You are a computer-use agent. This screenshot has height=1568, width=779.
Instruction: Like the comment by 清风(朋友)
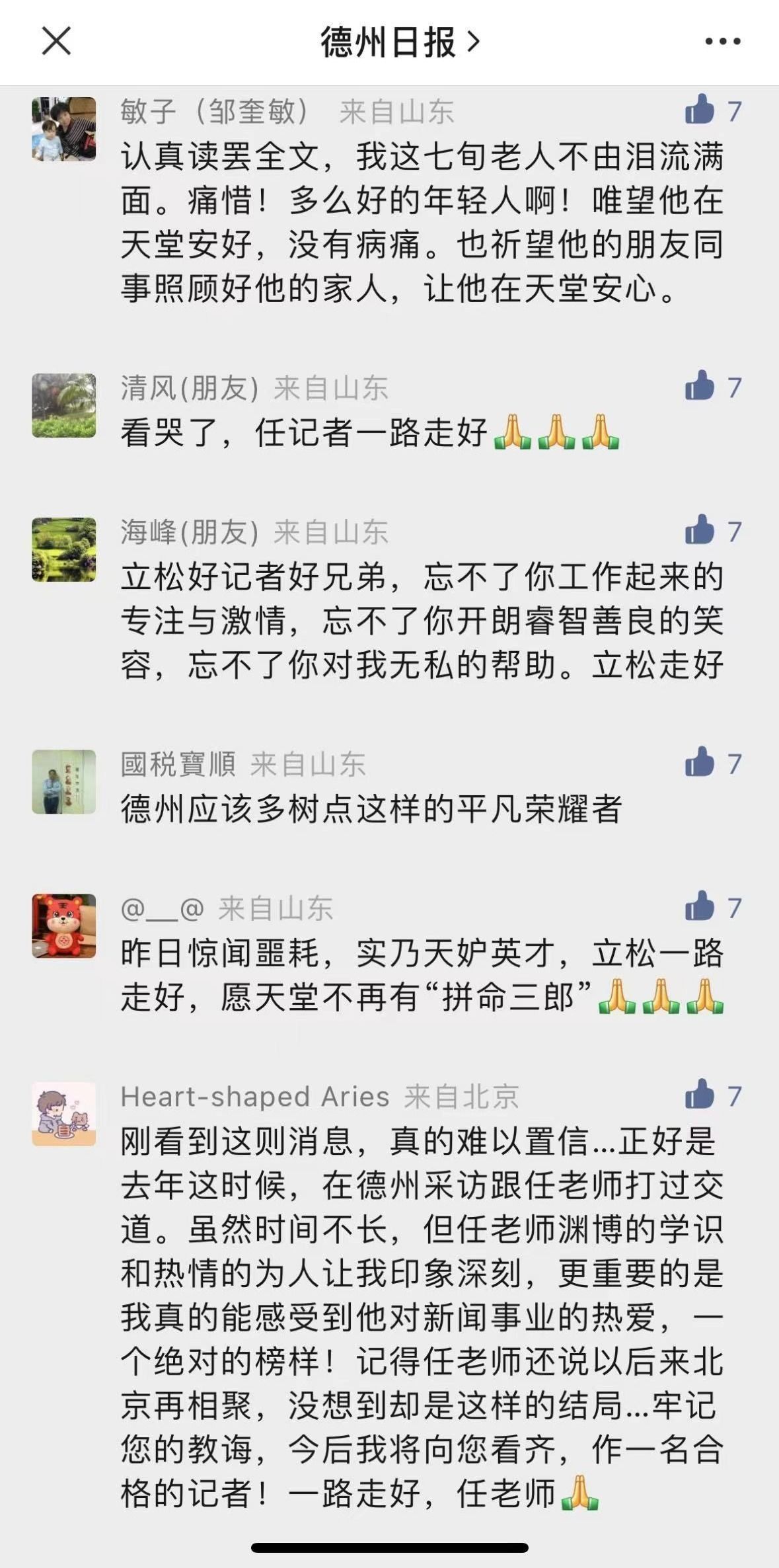click(700, 386)
